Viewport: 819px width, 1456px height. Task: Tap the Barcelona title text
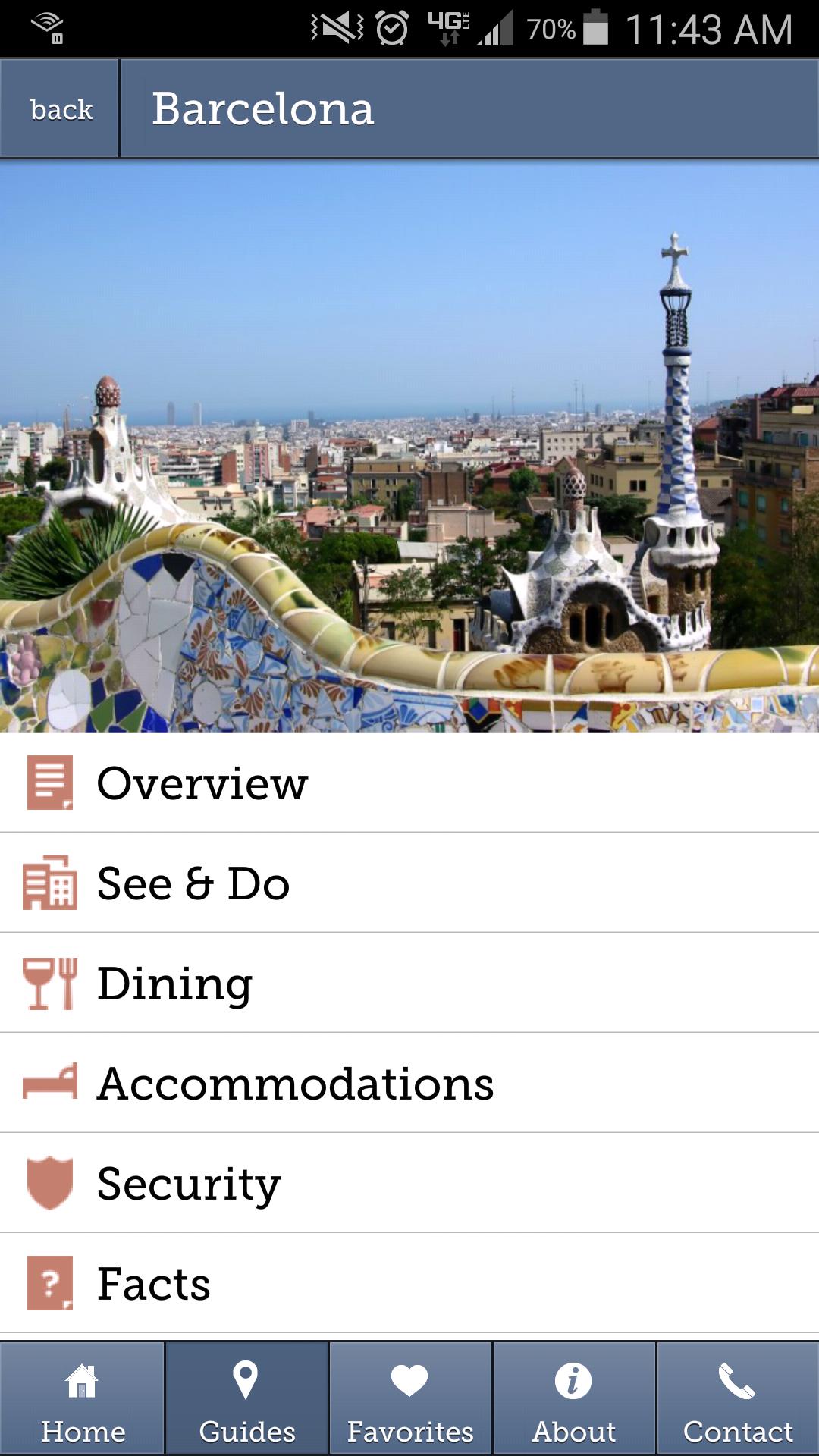[x=262, y=108]
